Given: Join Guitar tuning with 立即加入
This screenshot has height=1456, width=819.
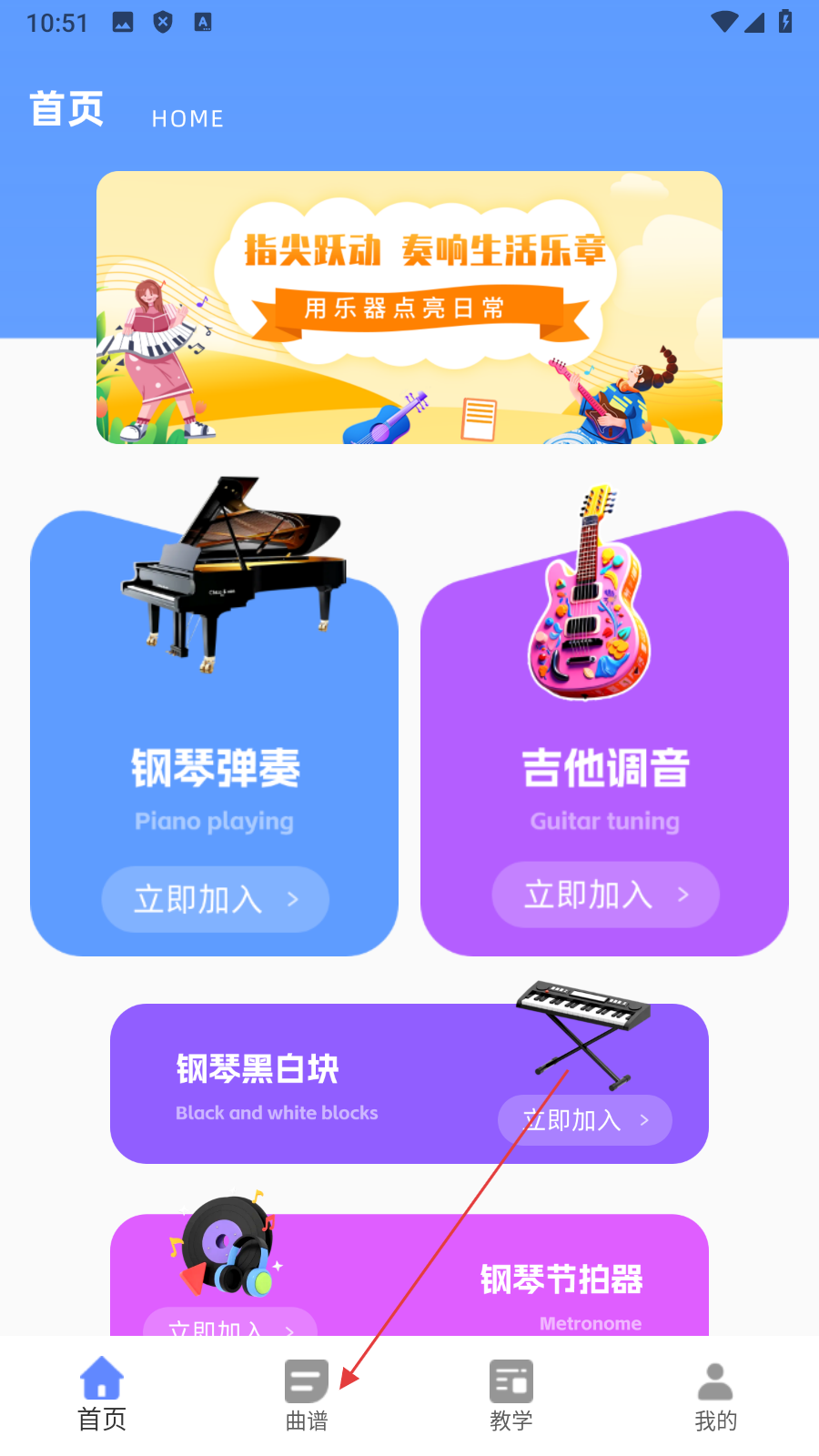Looking at the screenshot, I should [605, 895].
